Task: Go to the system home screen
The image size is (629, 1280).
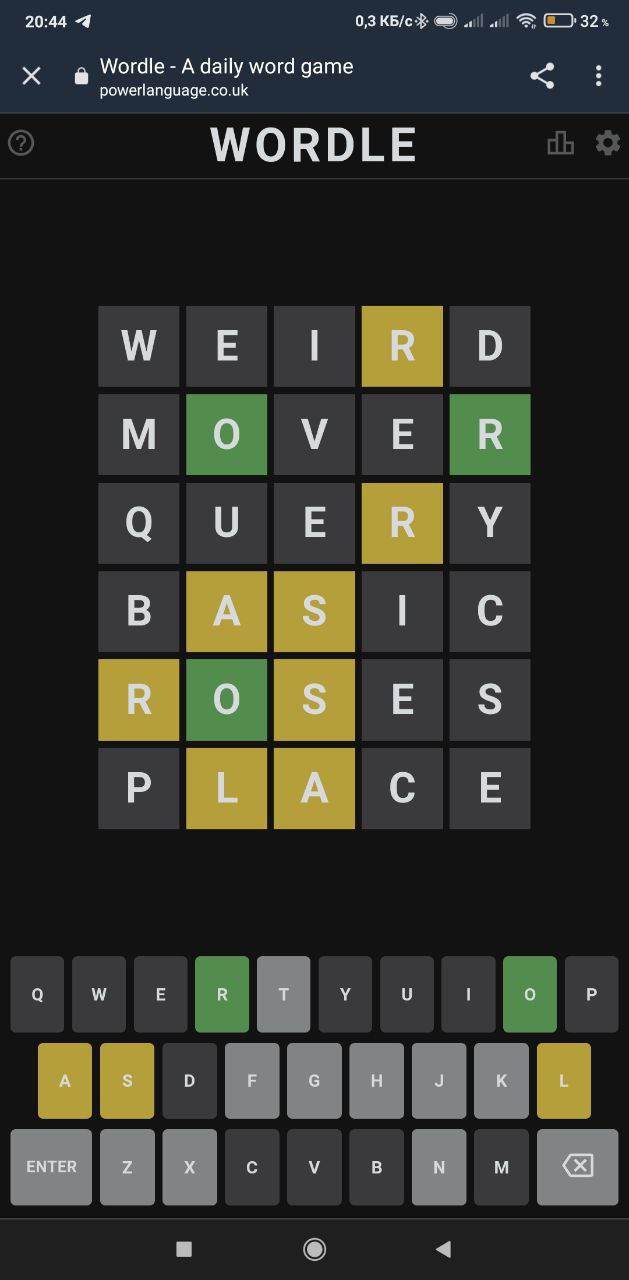Action: click(314, 1248)
